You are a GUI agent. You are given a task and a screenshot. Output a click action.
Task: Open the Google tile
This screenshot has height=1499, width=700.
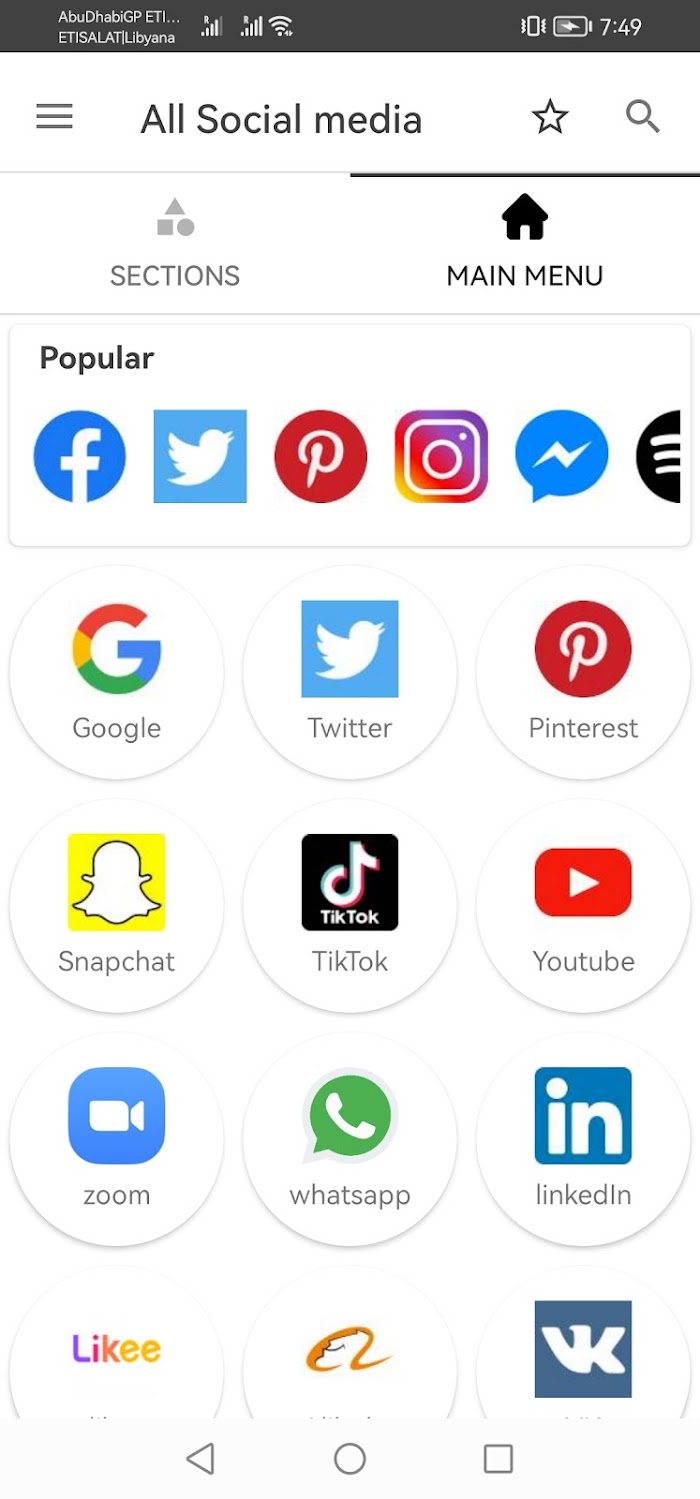coord(117,672)
